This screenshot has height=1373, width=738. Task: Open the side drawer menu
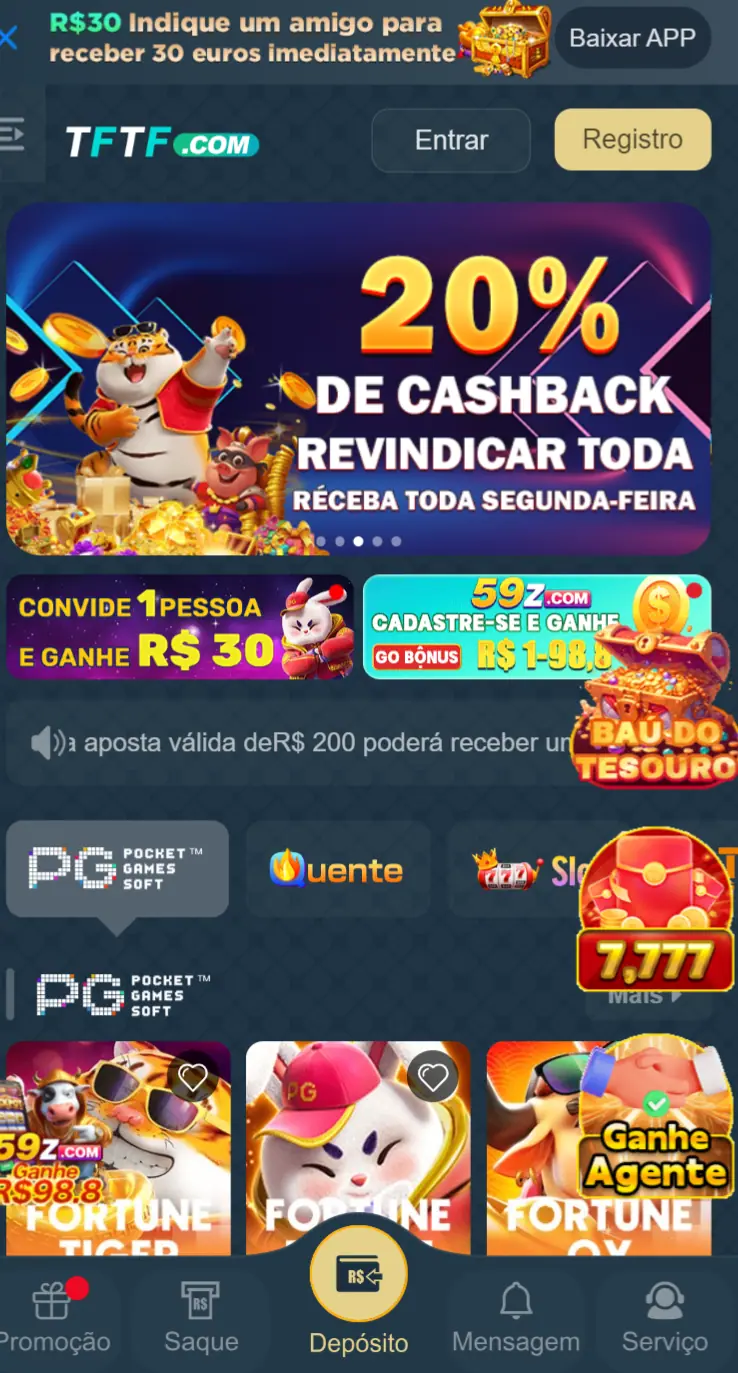12,133
